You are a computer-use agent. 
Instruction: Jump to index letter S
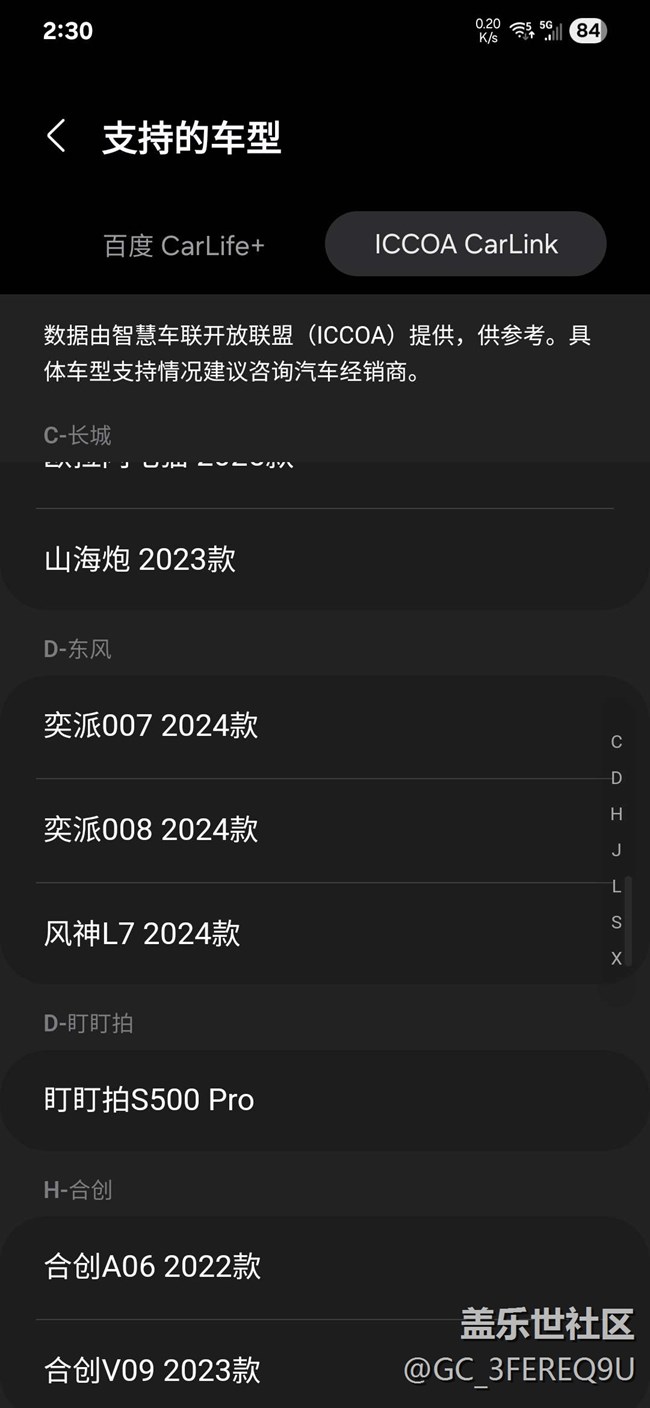tap(616, 922)
